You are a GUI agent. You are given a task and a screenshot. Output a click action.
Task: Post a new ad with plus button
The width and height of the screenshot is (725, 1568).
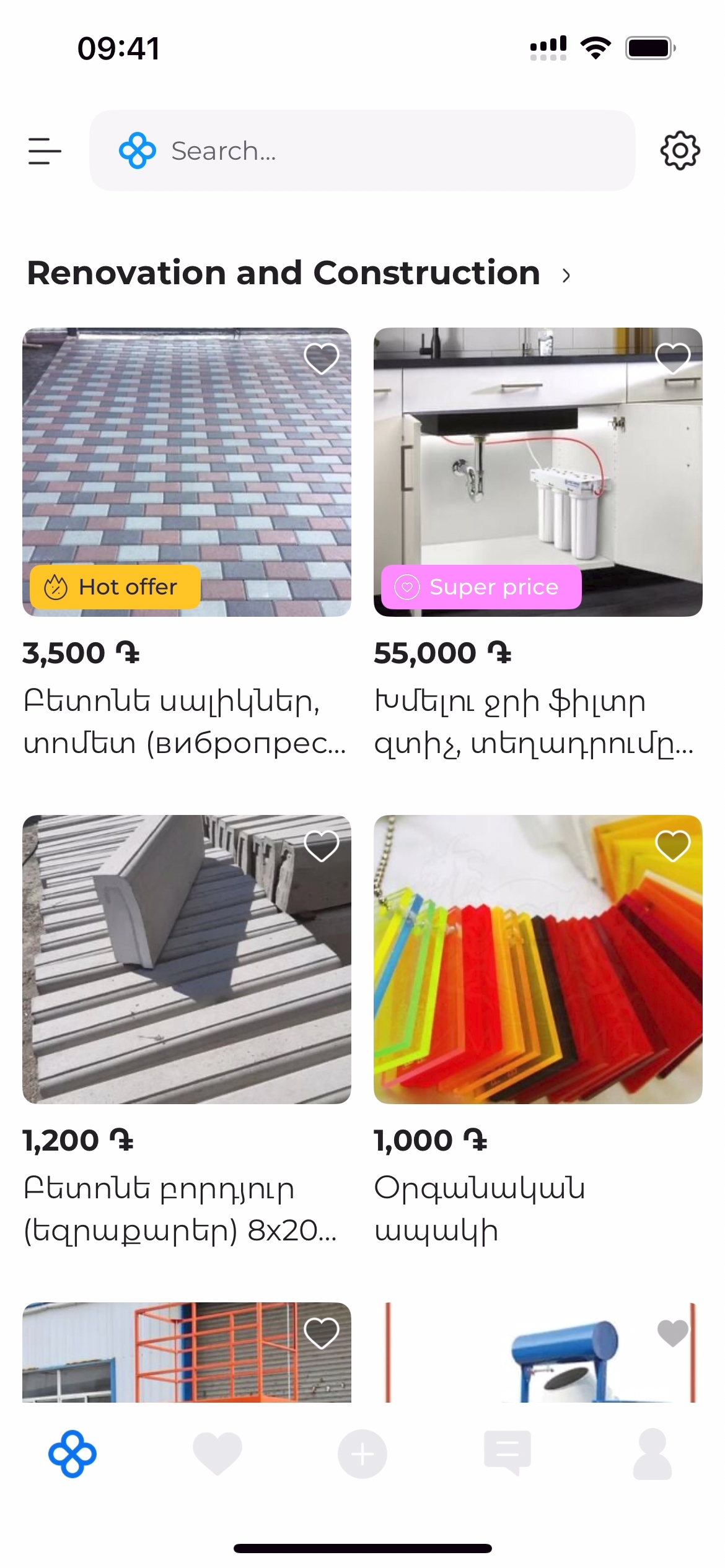click(362, 1454)
